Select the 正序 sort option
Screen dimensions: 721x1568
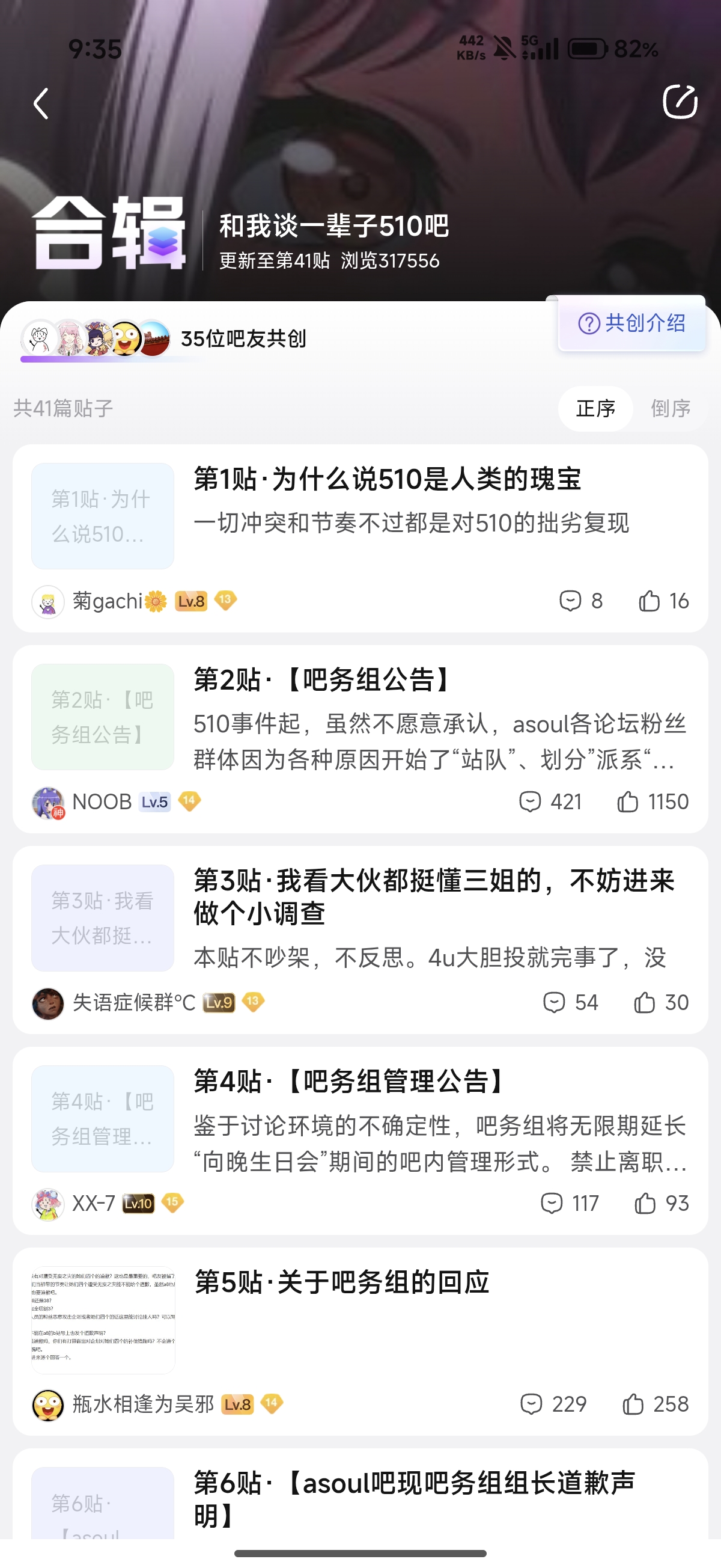click(595, 408)
